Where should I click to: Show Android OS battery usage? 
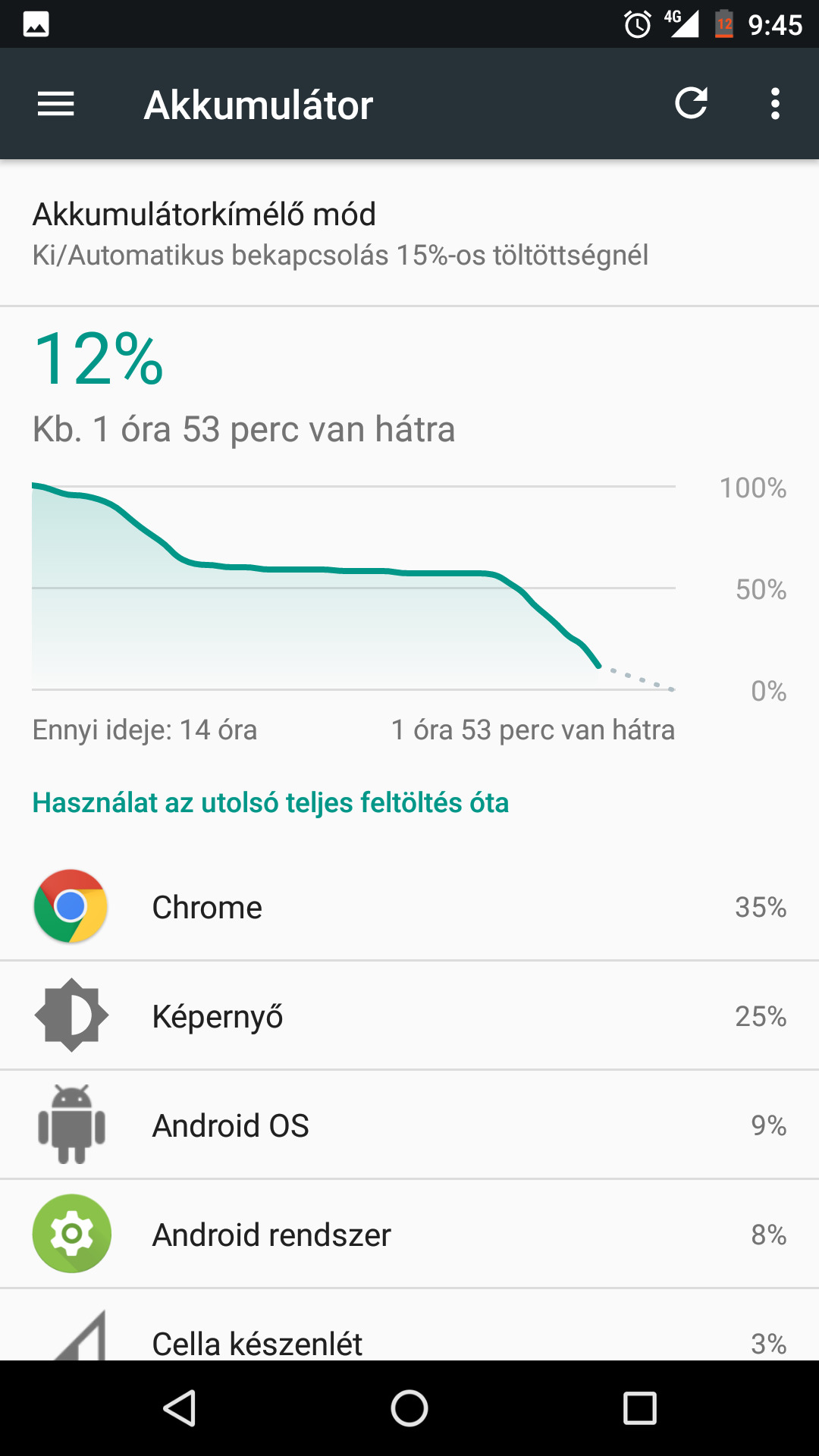(409, 1125)
